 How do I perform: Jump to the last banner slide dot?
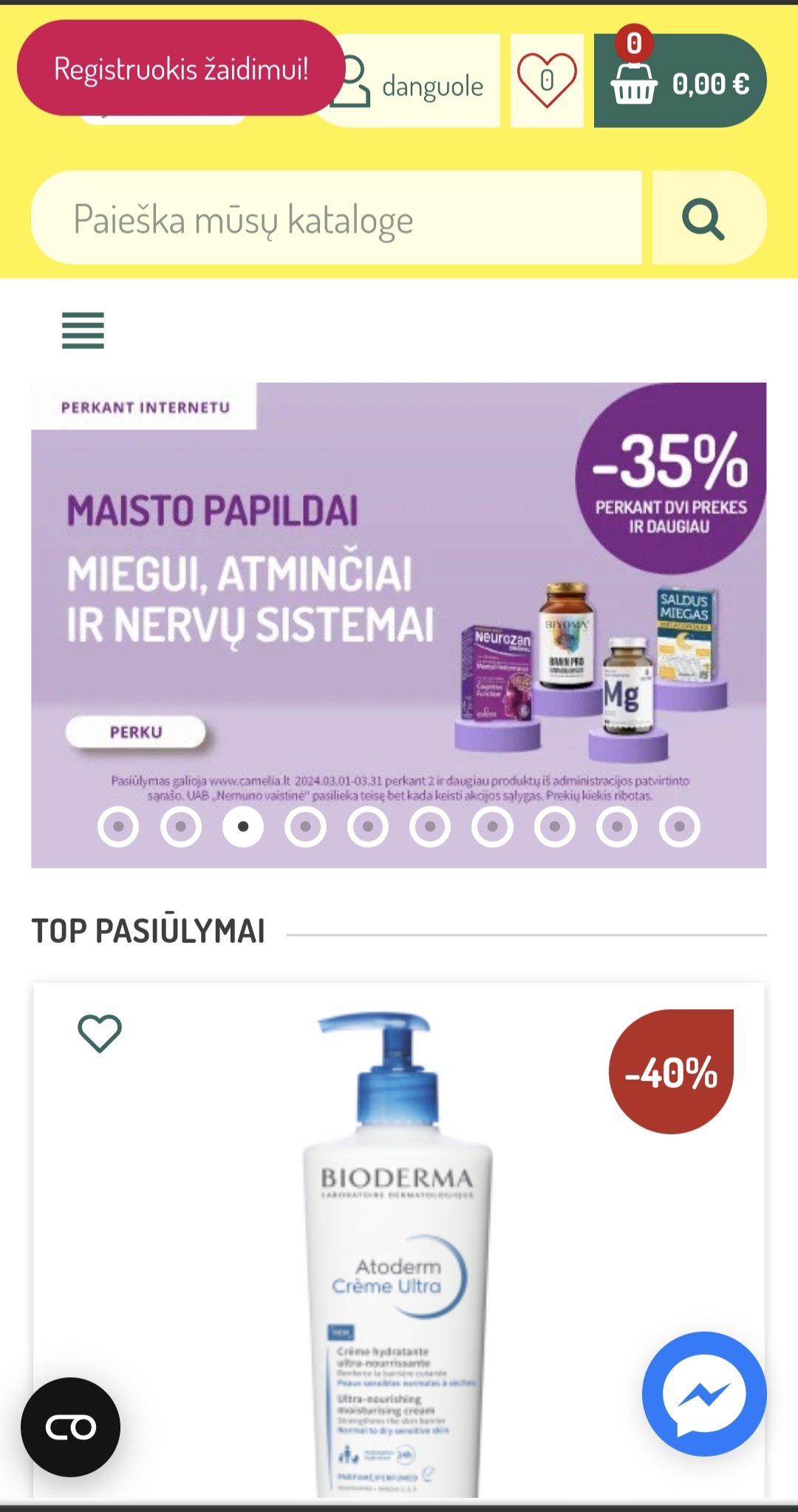[680, 826]
